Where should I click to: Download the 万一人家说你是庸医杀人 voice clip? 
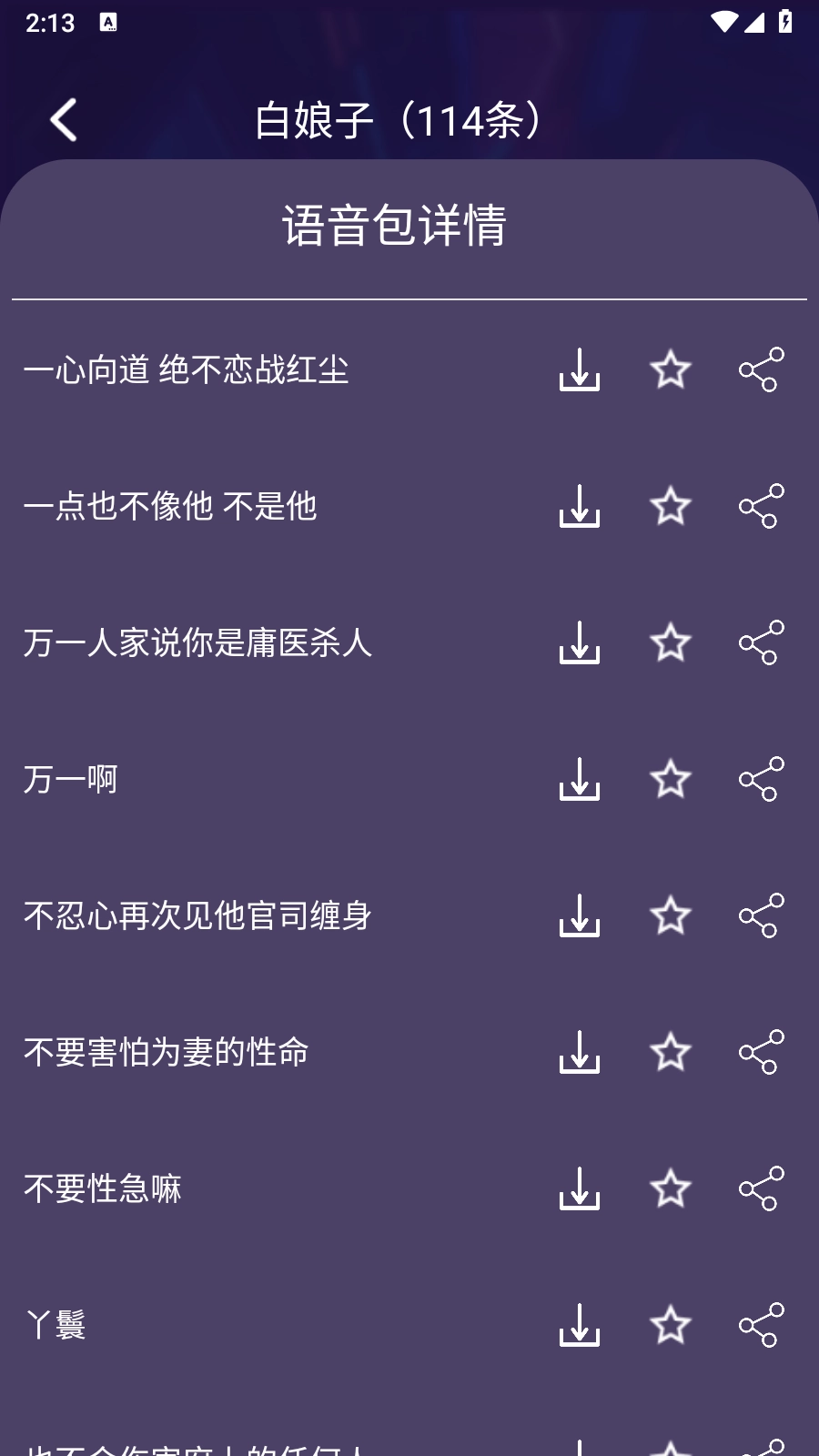580,643
